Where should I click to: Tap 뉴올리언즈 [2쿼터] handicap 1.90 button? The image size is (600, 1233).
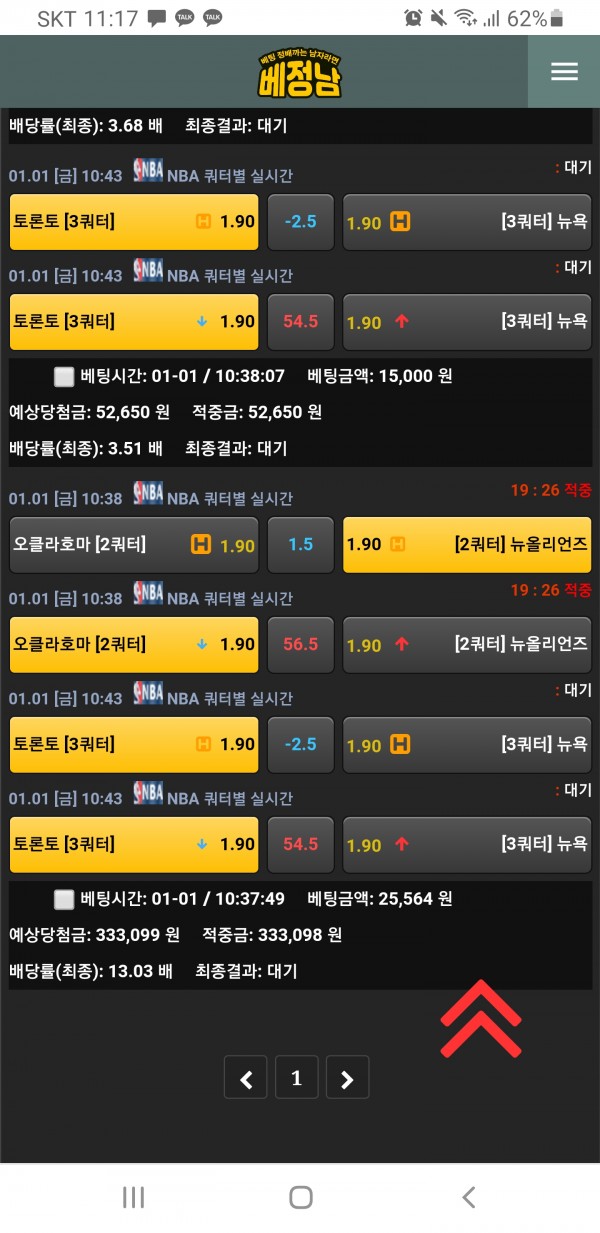click(466, 545)
